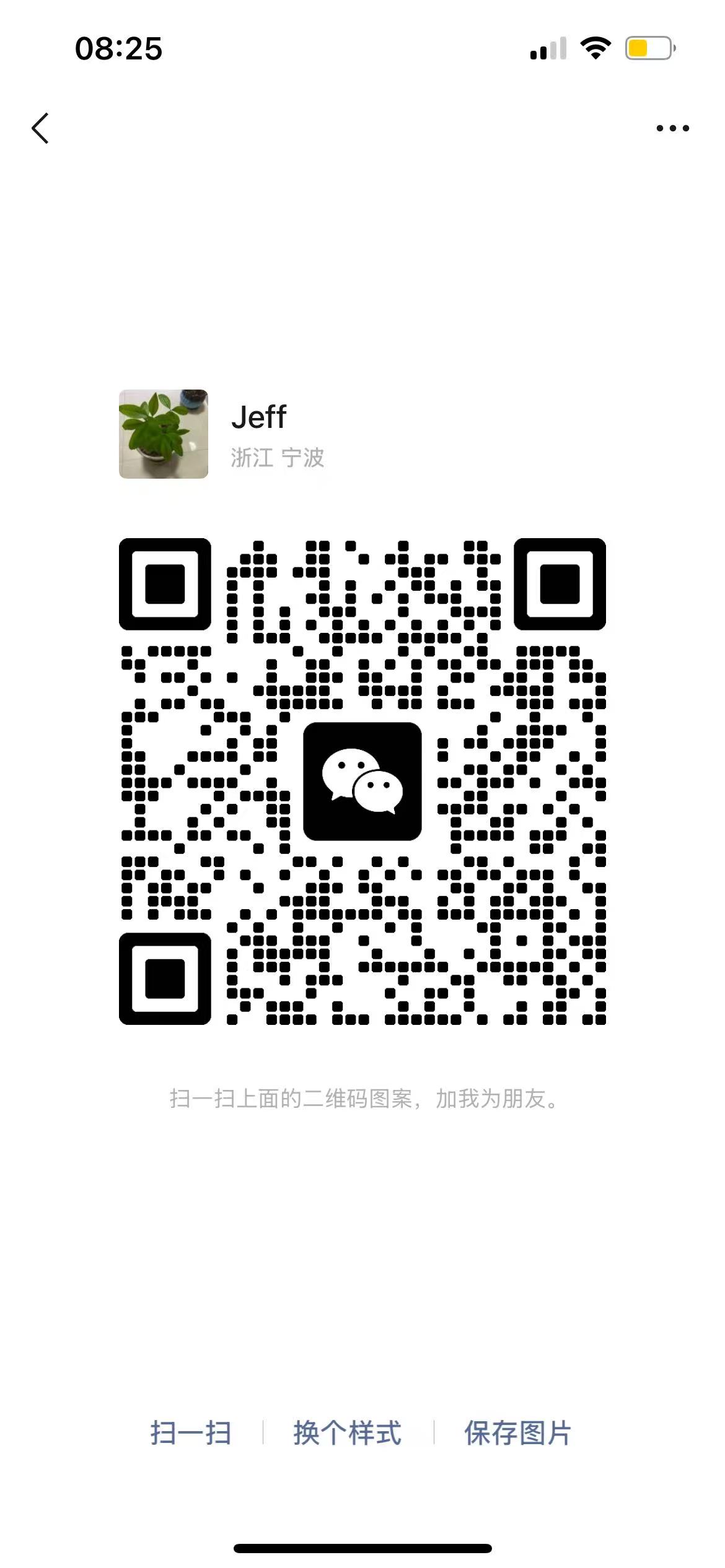Open the three-dot more options menu
The width and height of the screenshot is (725, 1568).
click(672, 128)
